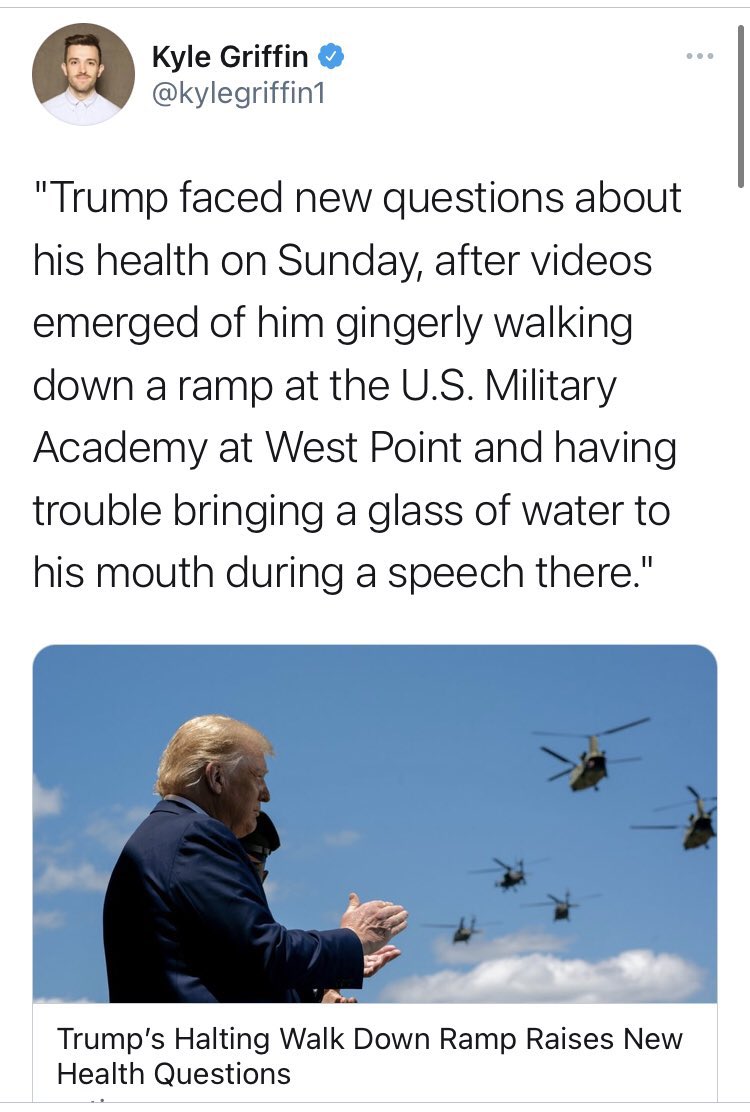Open the tweet's more options menu
This screenshot has height=1112, width=750.
point(699,56)
